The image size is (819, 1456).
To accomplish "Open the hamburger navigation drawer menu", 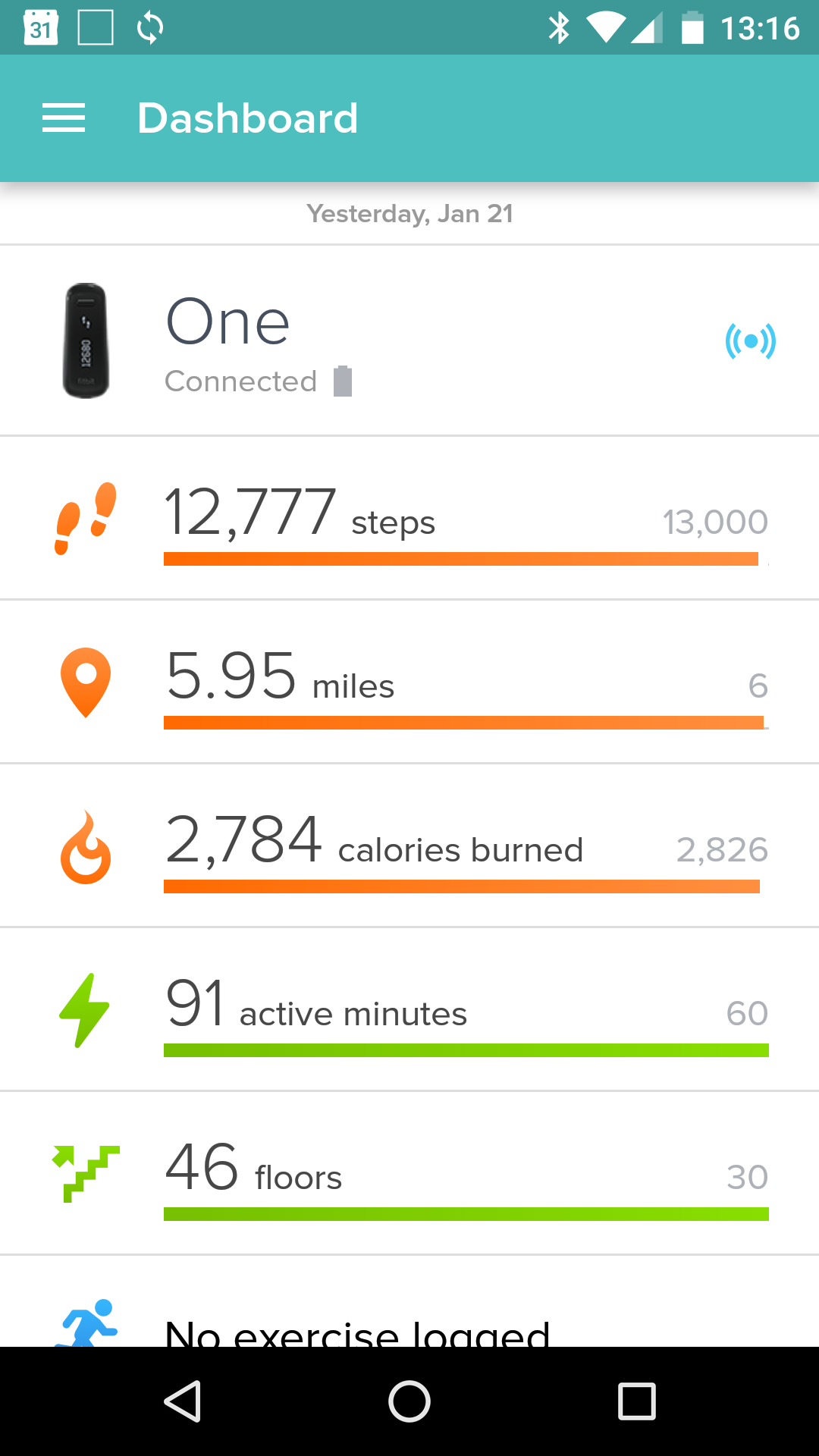I will point(64,118).
